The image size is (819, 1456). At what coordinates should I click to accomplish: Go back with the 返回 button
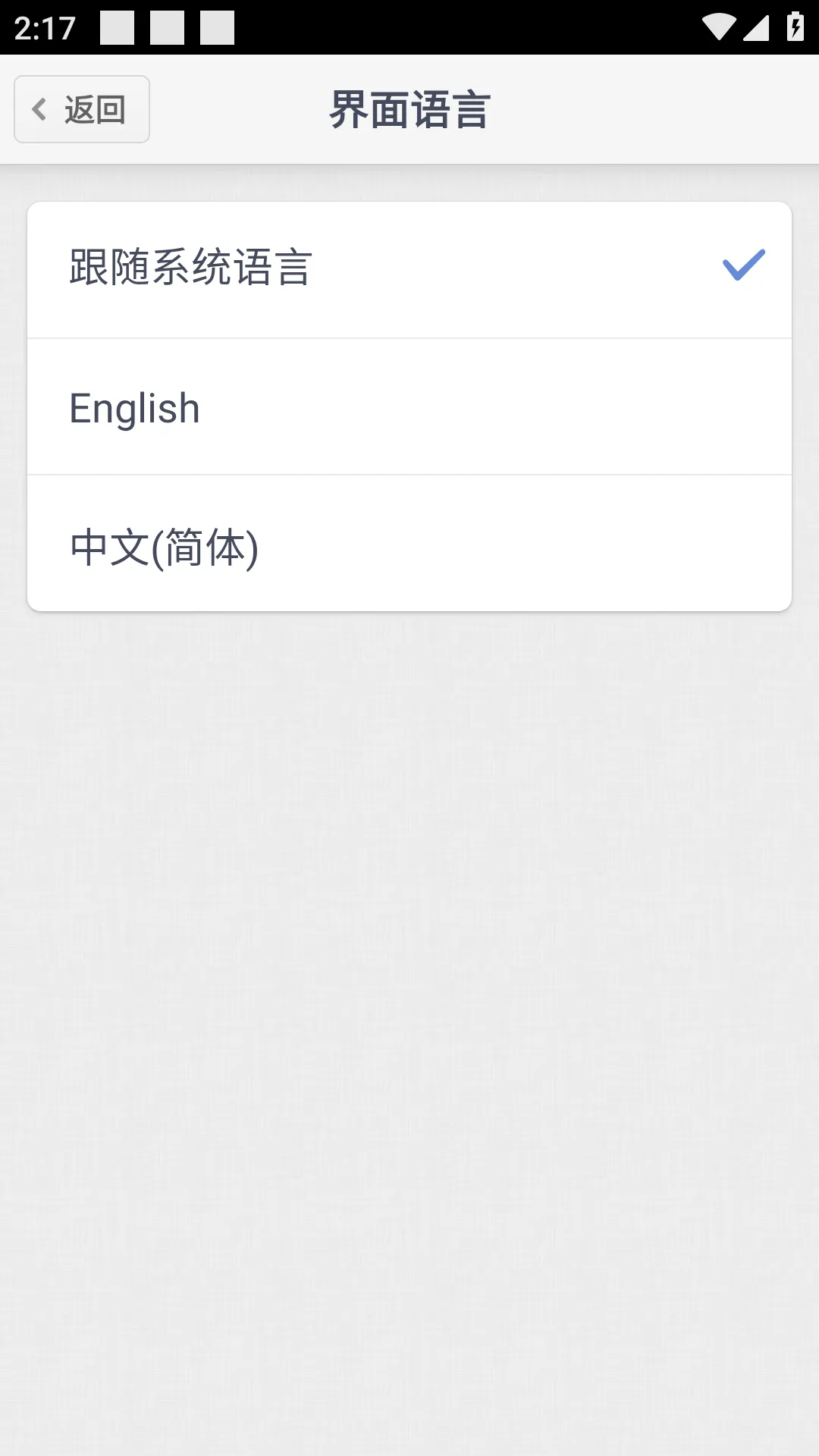82,109
